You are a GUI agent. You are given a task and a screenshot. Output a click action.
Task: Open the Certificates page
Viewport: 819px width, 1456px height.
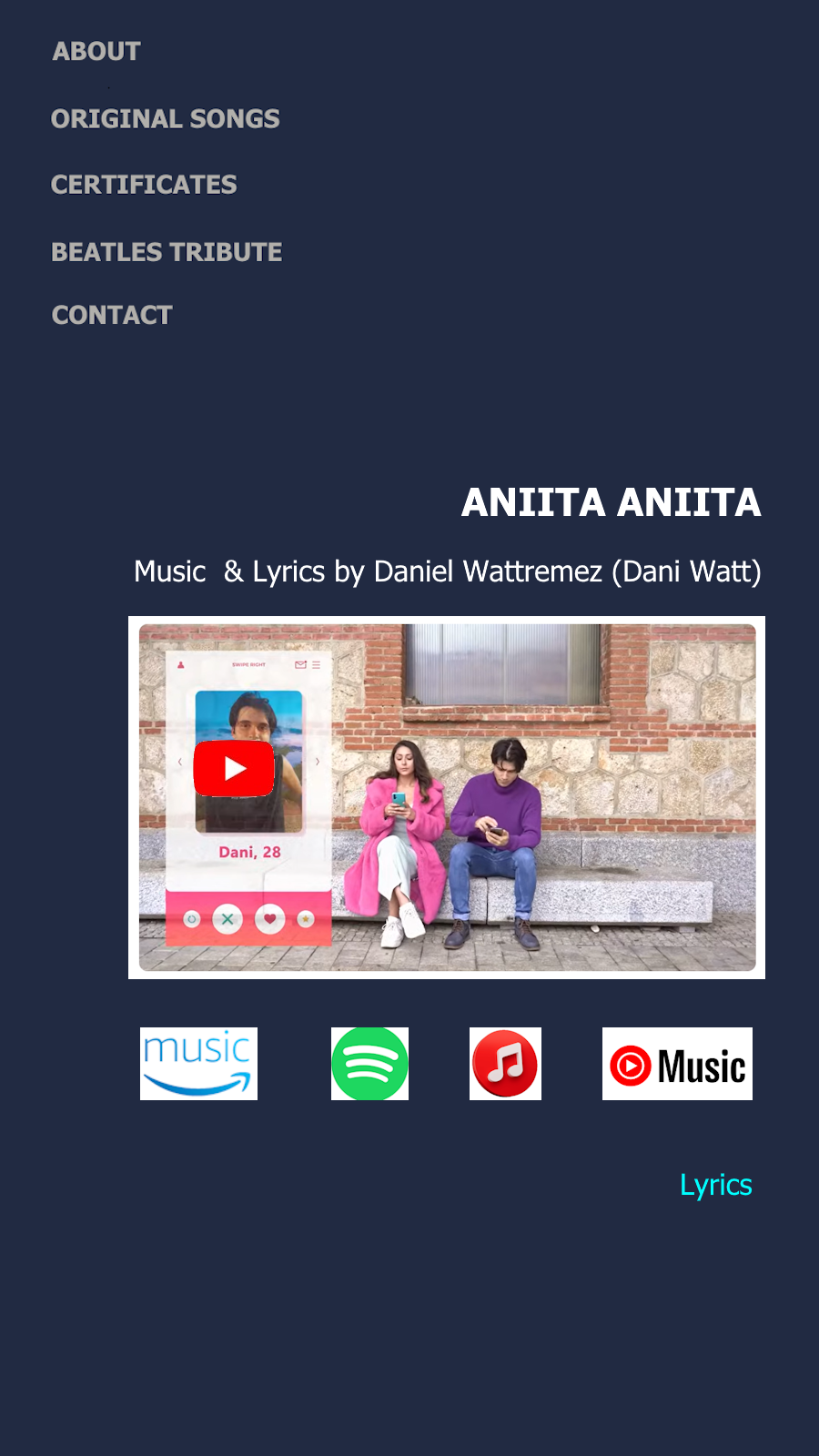coord(144,185)
